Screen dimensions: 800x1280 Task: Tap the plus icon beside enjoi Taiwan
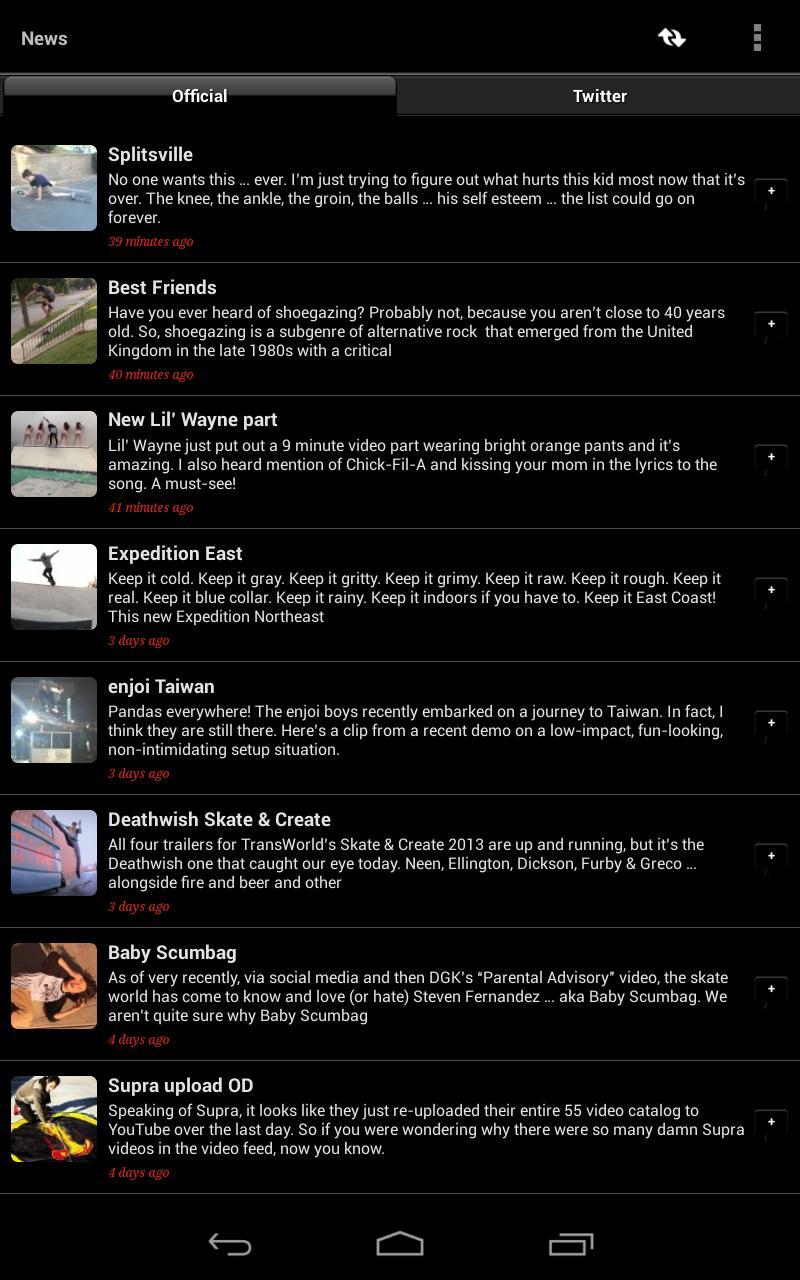[x=771, y=723]
